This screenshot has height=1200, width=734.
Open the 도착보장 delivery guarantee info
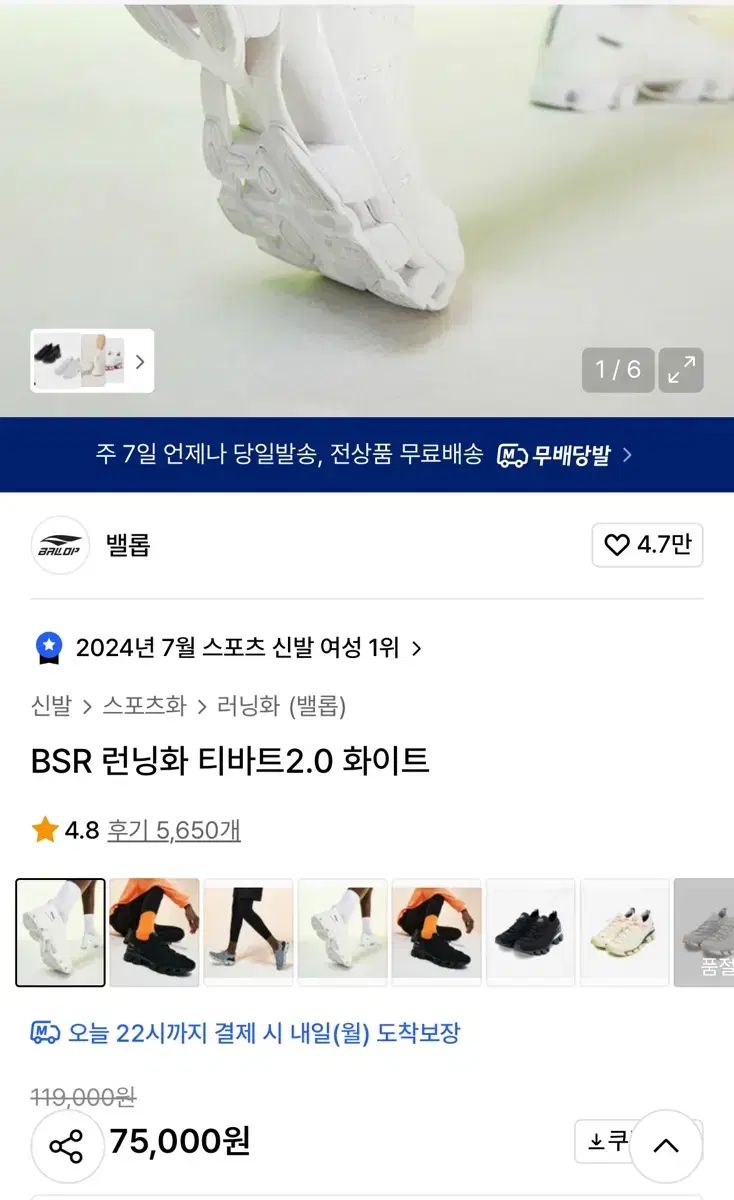[246, 1033]
